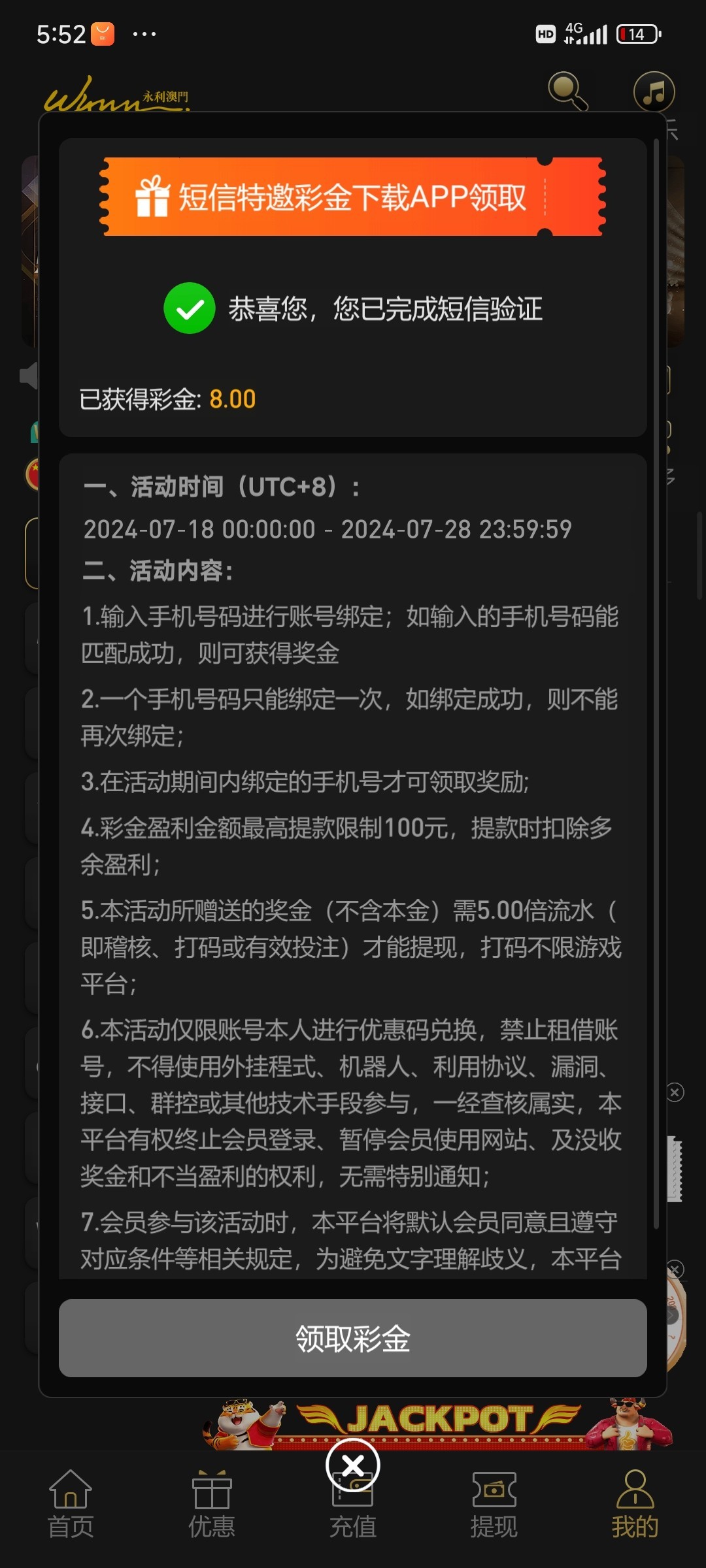Open the 短信特邀彩金下载APP领取 banner

[x=352, y=197]
